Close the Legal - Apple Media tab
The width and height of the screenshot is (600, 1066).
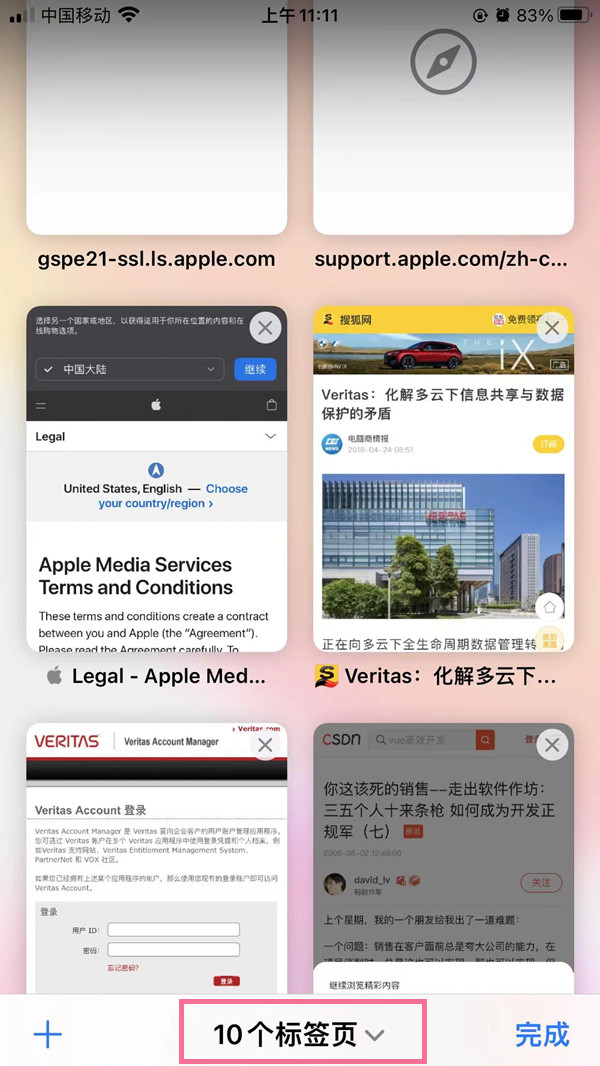pyautogui.click(x=264, y=328)
